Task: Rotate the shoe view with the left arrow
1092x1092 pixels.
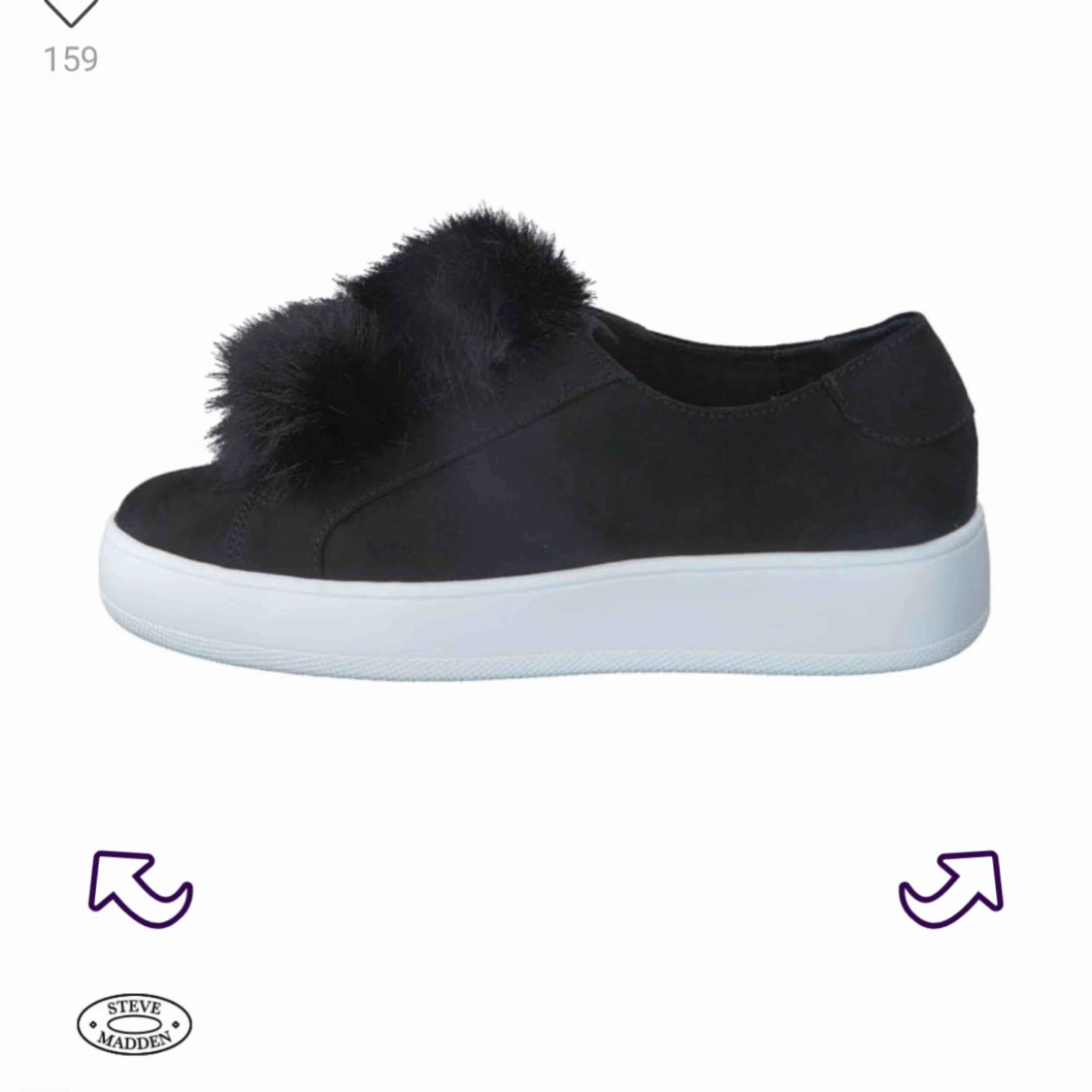Action: click(x=140, y=887)
